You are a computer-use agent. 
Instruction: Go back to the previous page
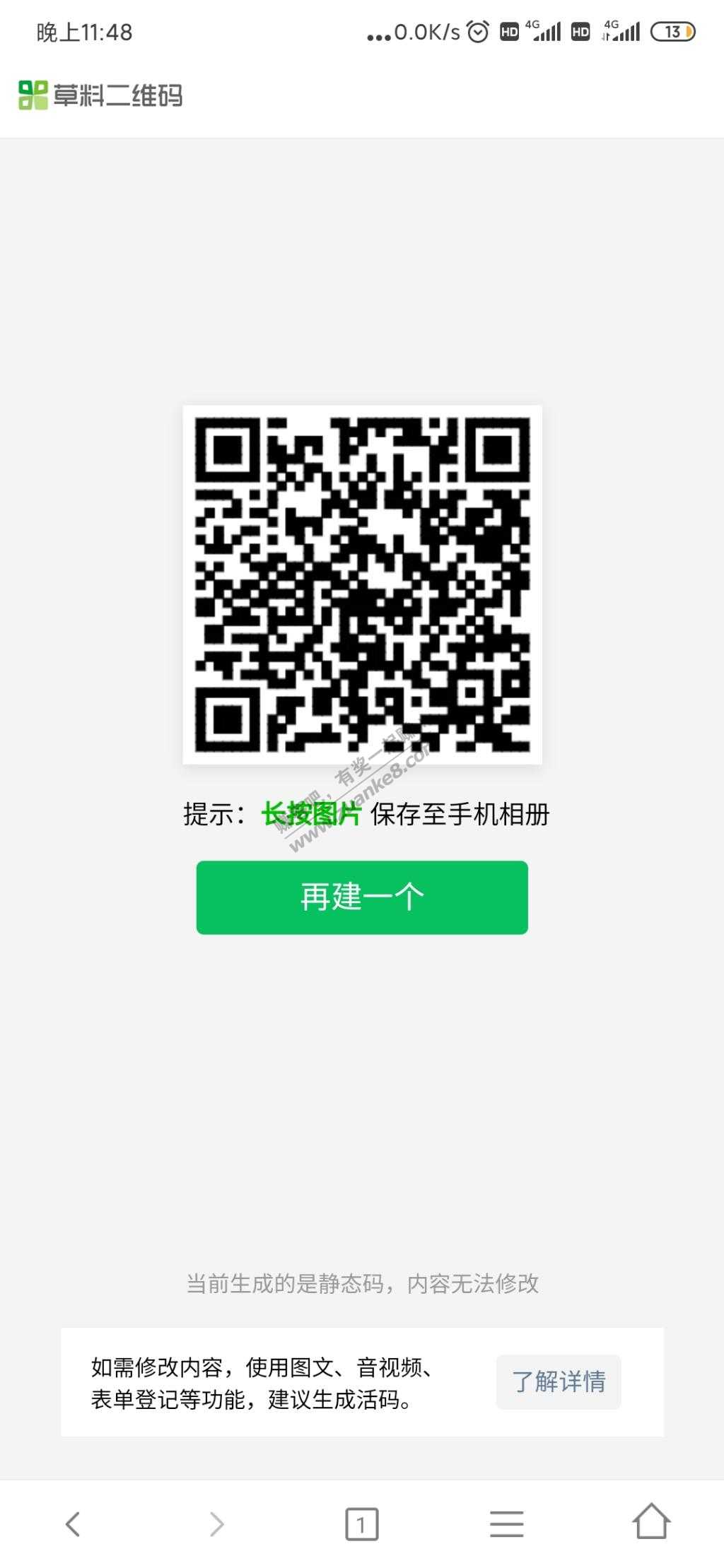point(73,1523)
